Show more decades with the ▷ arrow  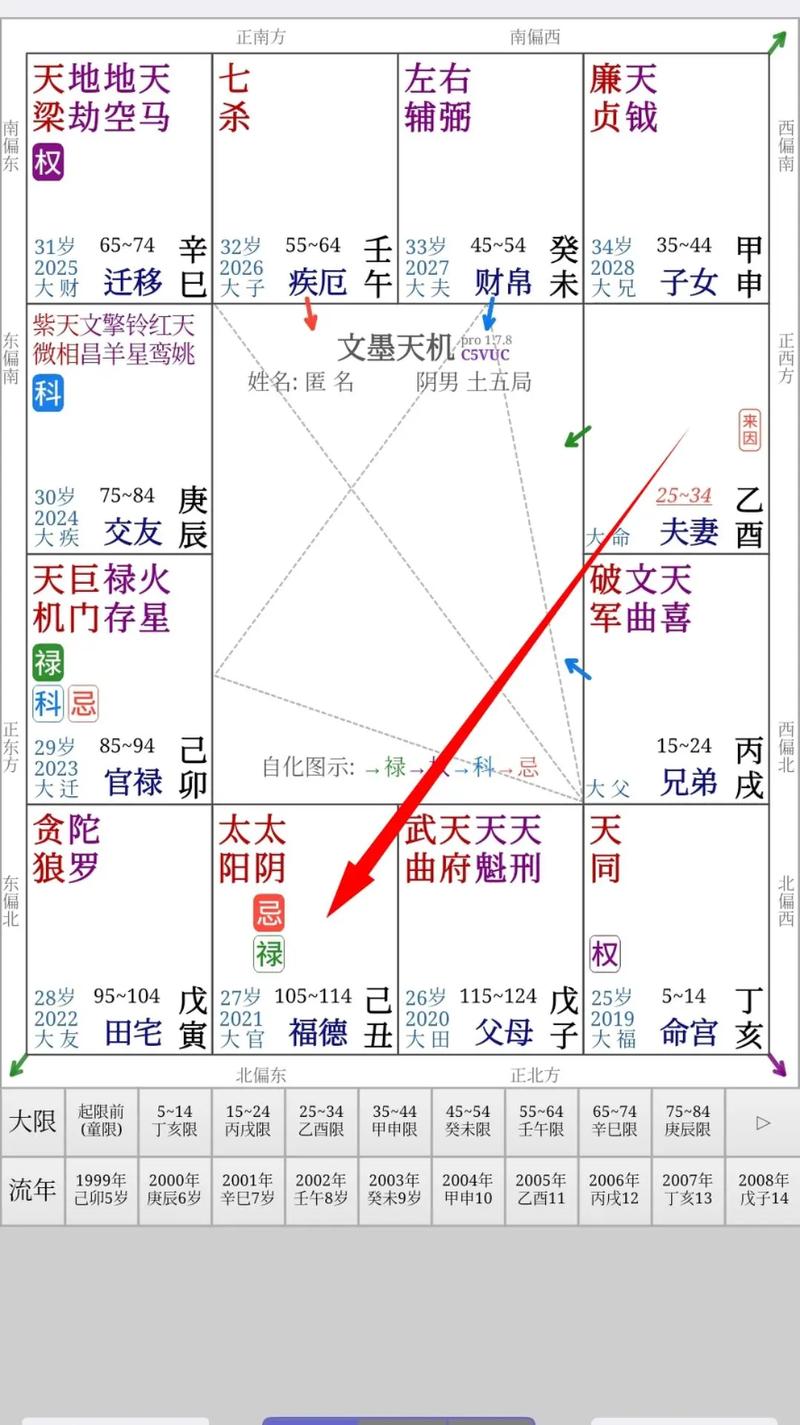763,1122
